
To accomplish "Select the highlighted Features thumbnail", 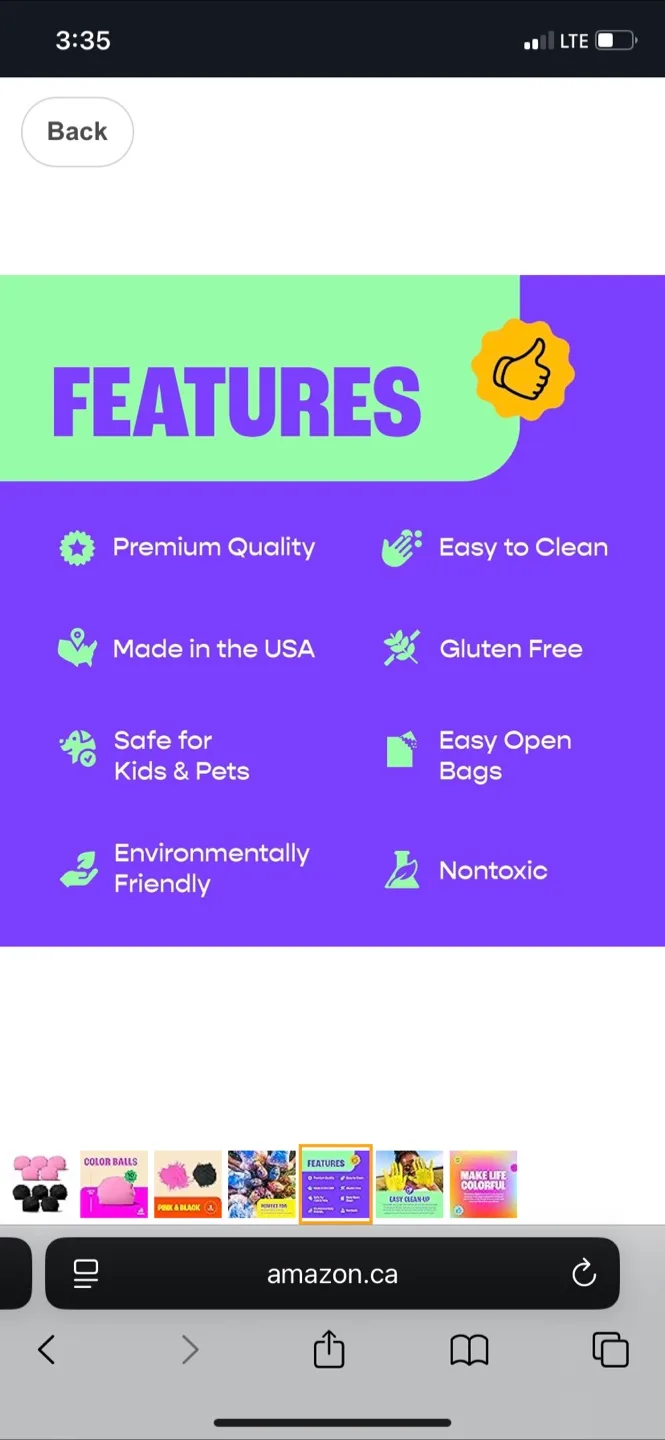I will coord(336,1184).
